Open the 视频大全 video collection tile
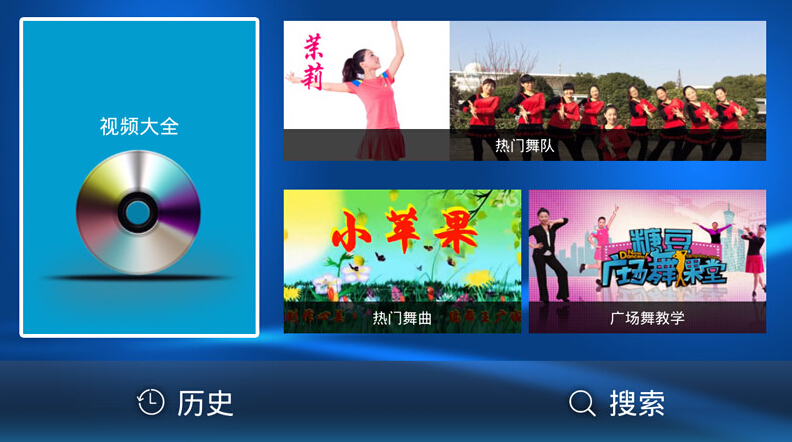The image size is (792, 442). (139, 178)
